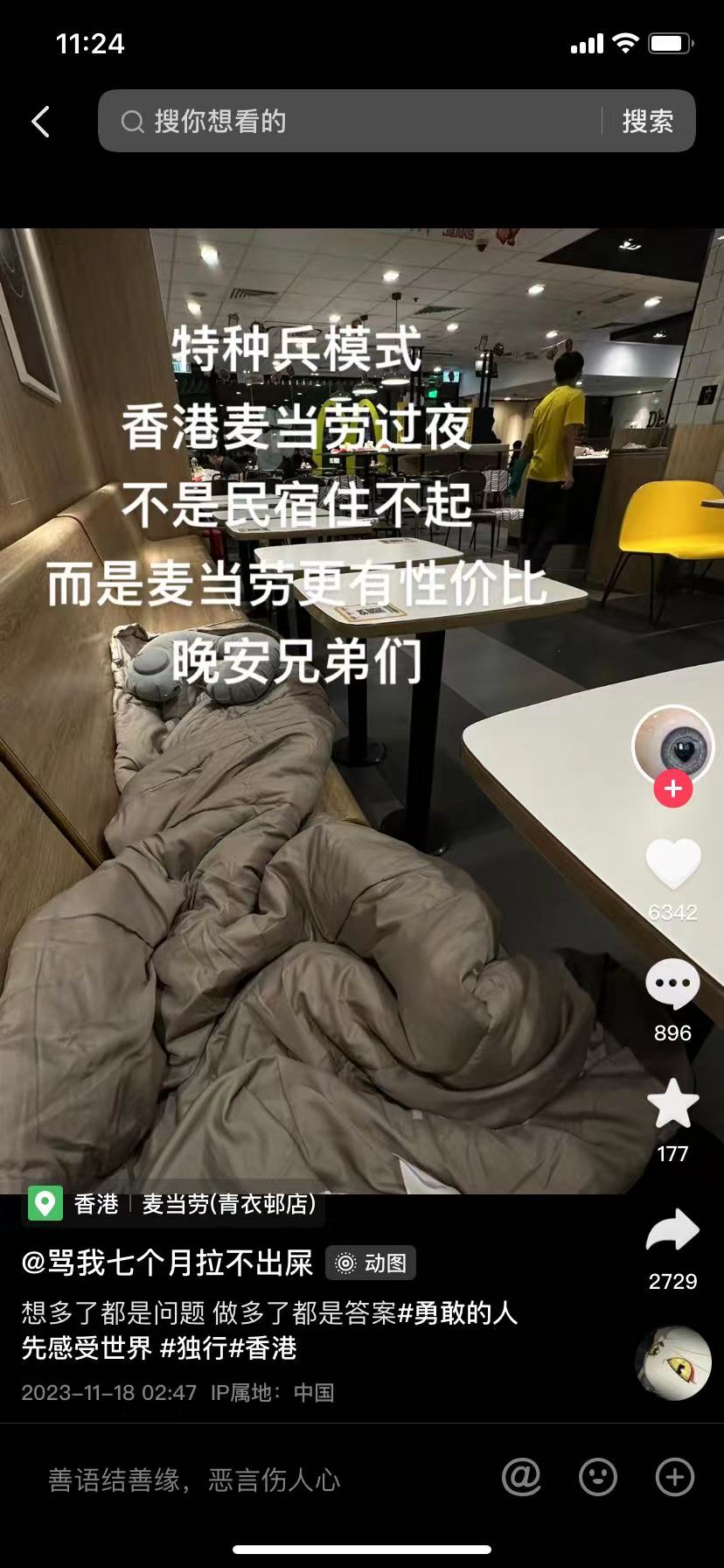Image resolution: width=724 pixels, height=1568 pixels.
Task: Follow the author via red plus badge
Action: (x=672, y=789)
